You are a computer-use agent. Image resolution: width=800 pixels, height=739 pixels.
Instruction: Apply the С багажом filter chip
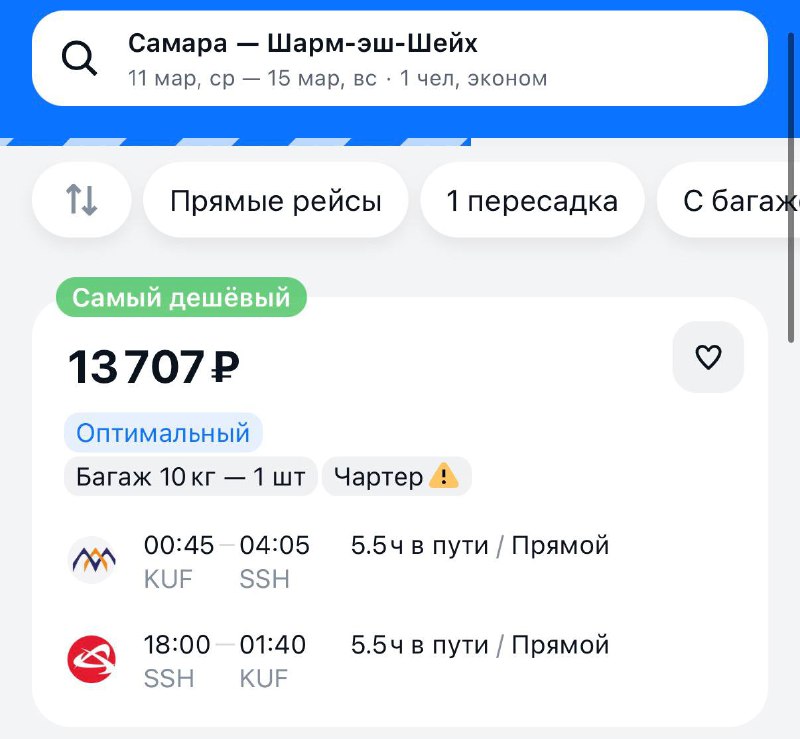tap(735, 201)
